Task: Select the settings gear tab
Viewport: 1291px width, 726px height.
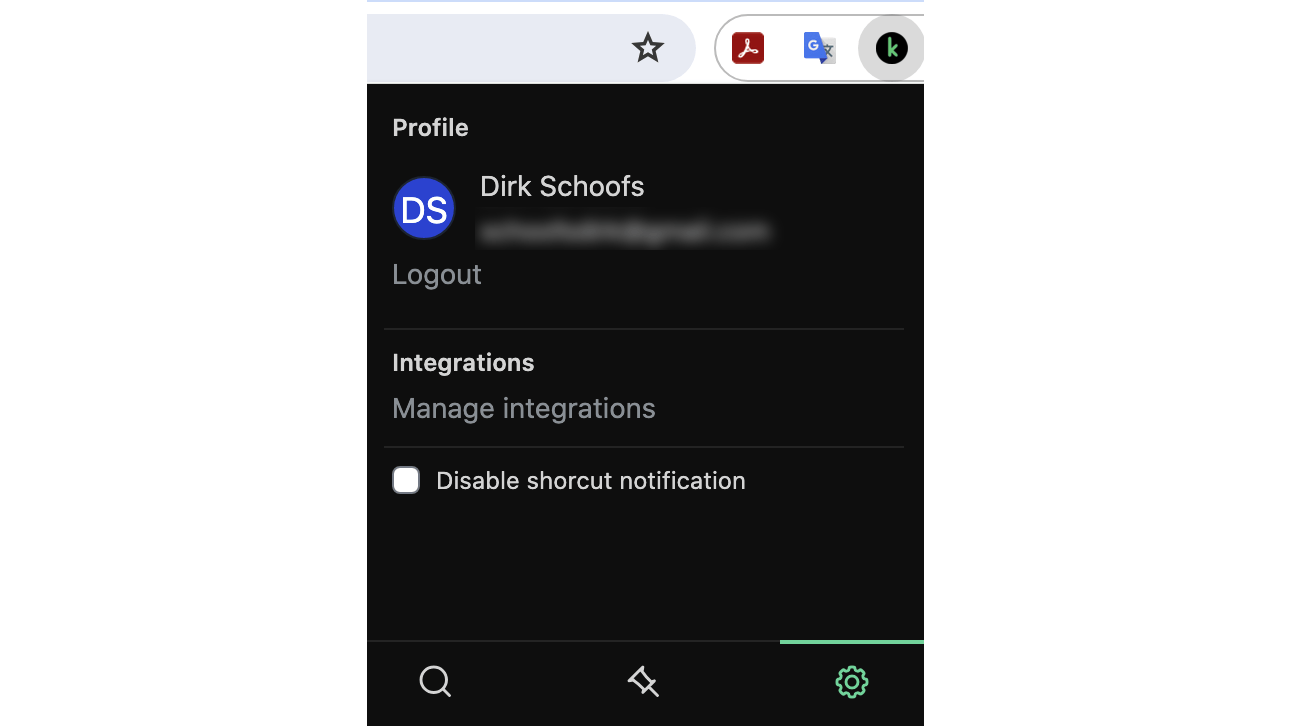Action: 851,682
